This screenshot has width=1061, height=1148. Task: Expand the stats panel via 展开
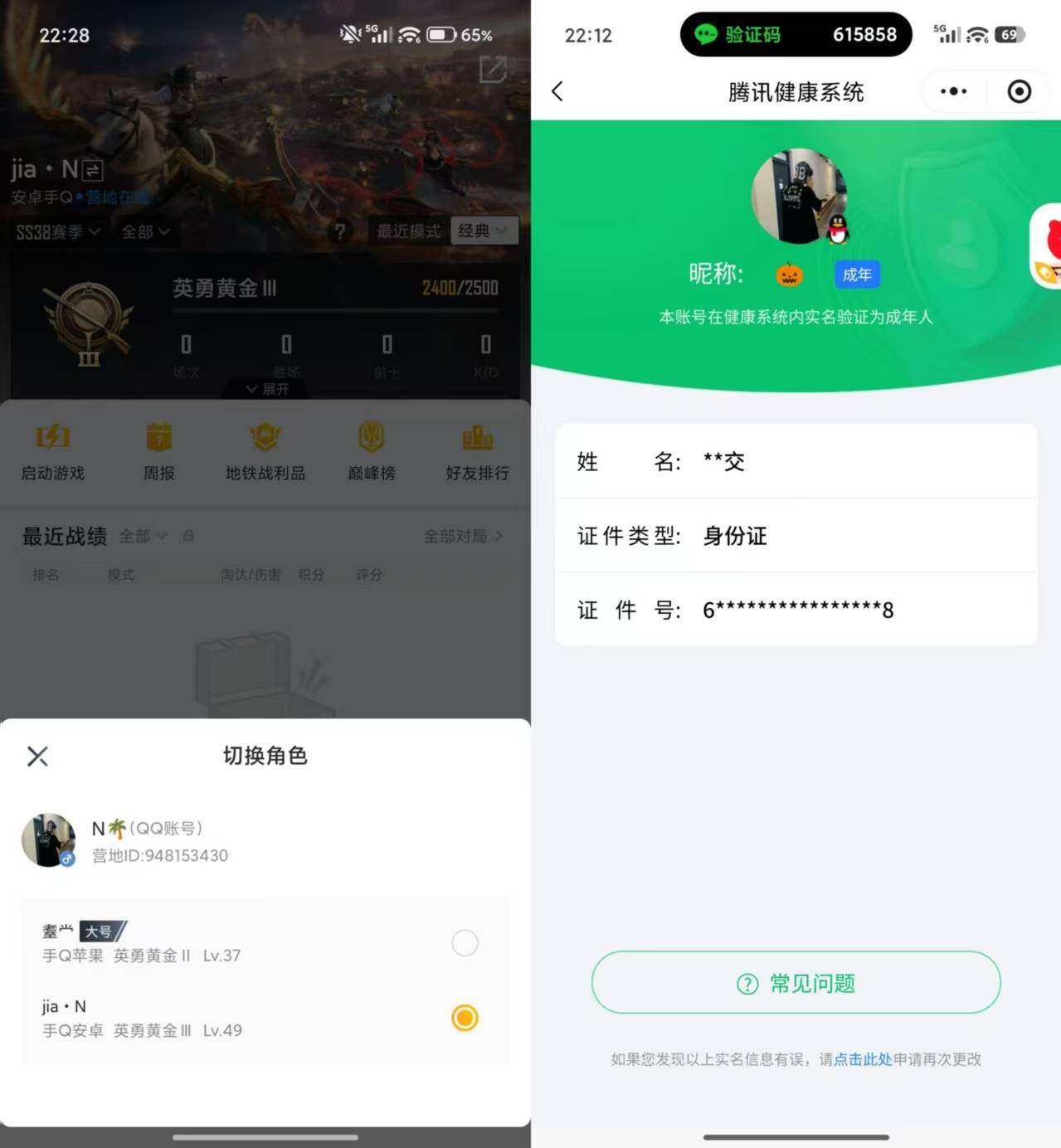[x=264, y=389]
